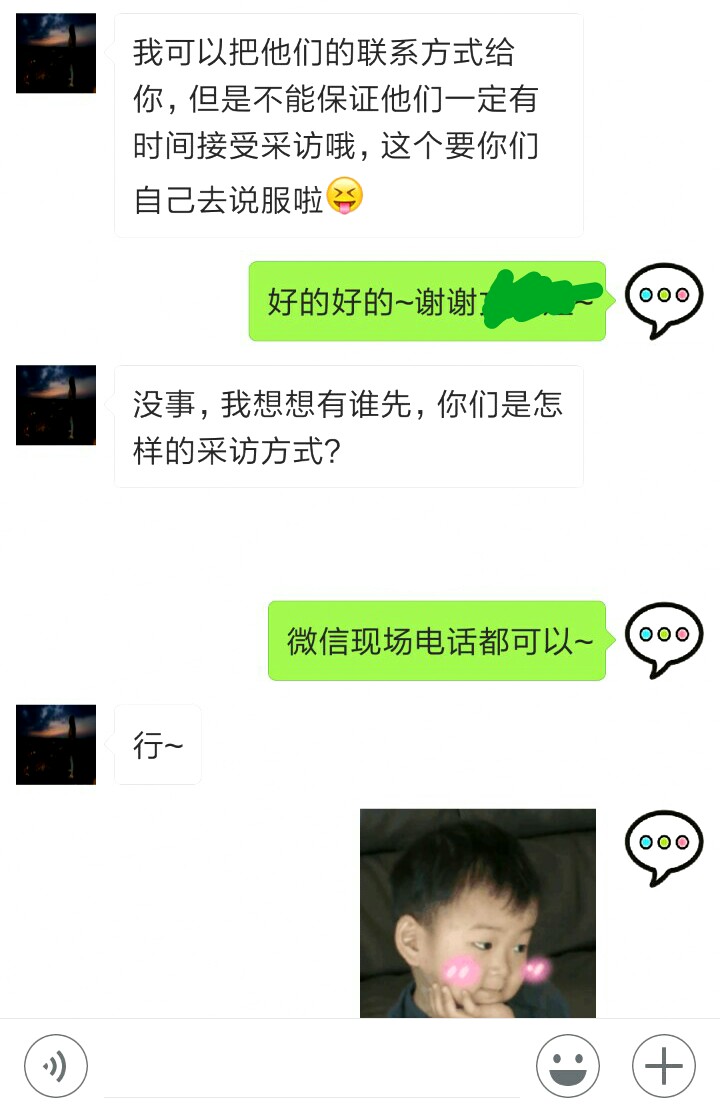Open the emoji sticker panel
This screenshot has width=720, height=1114.
pos(567,1066)
